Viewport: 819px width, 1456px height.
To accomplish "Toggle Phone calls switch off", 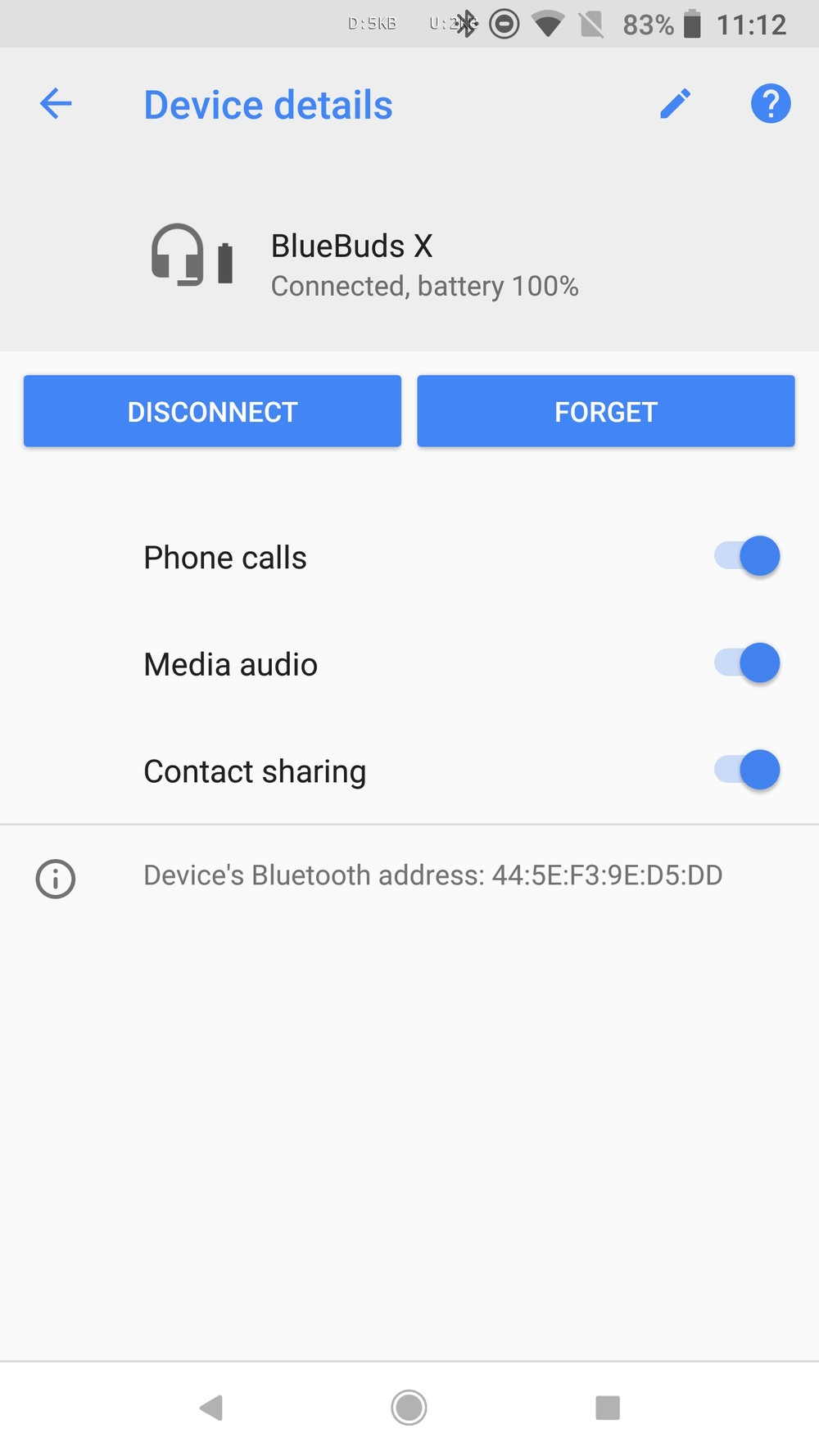I will (747, 557).
